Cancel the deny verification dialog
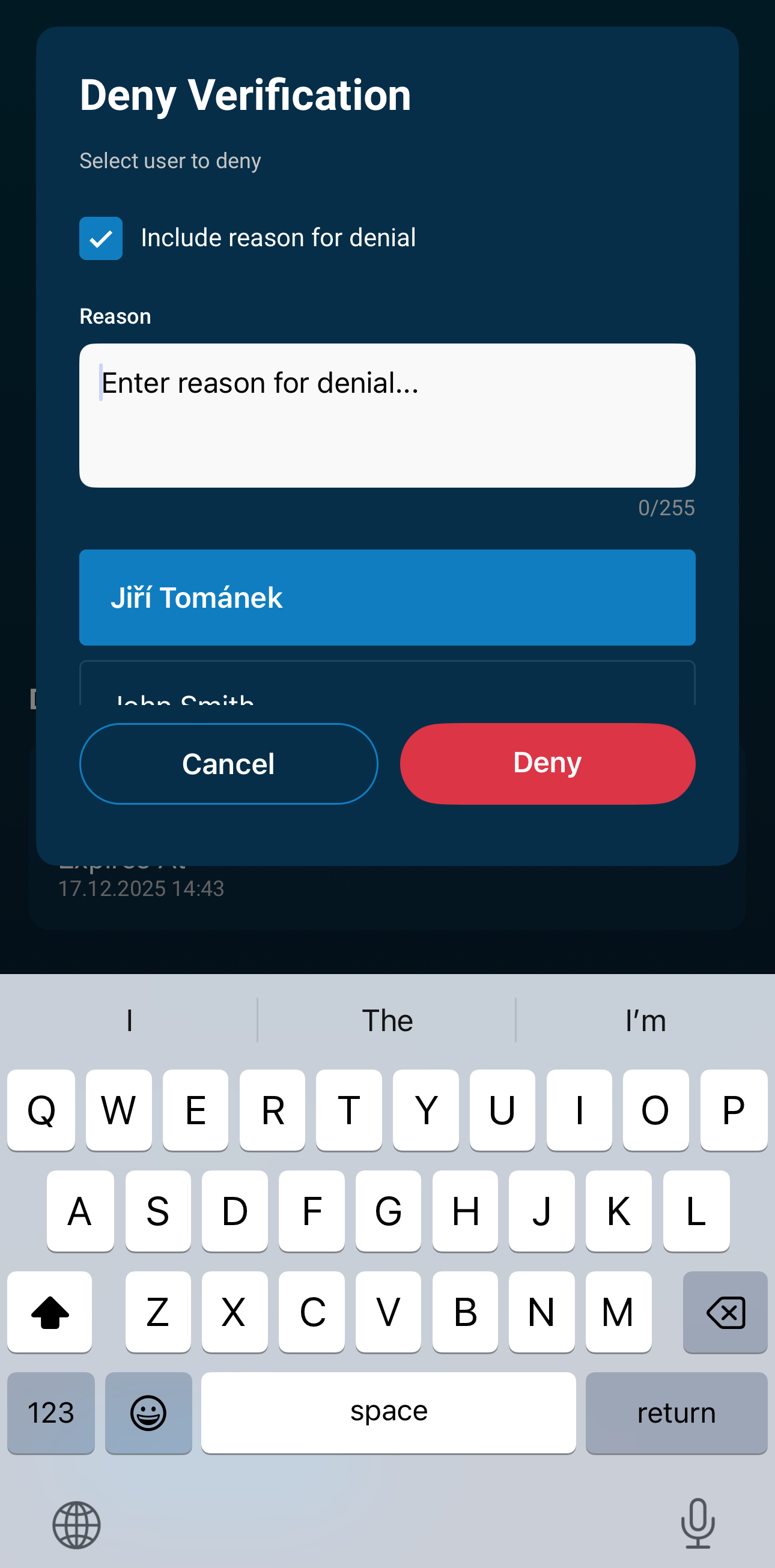 click(x=228, y=764)
